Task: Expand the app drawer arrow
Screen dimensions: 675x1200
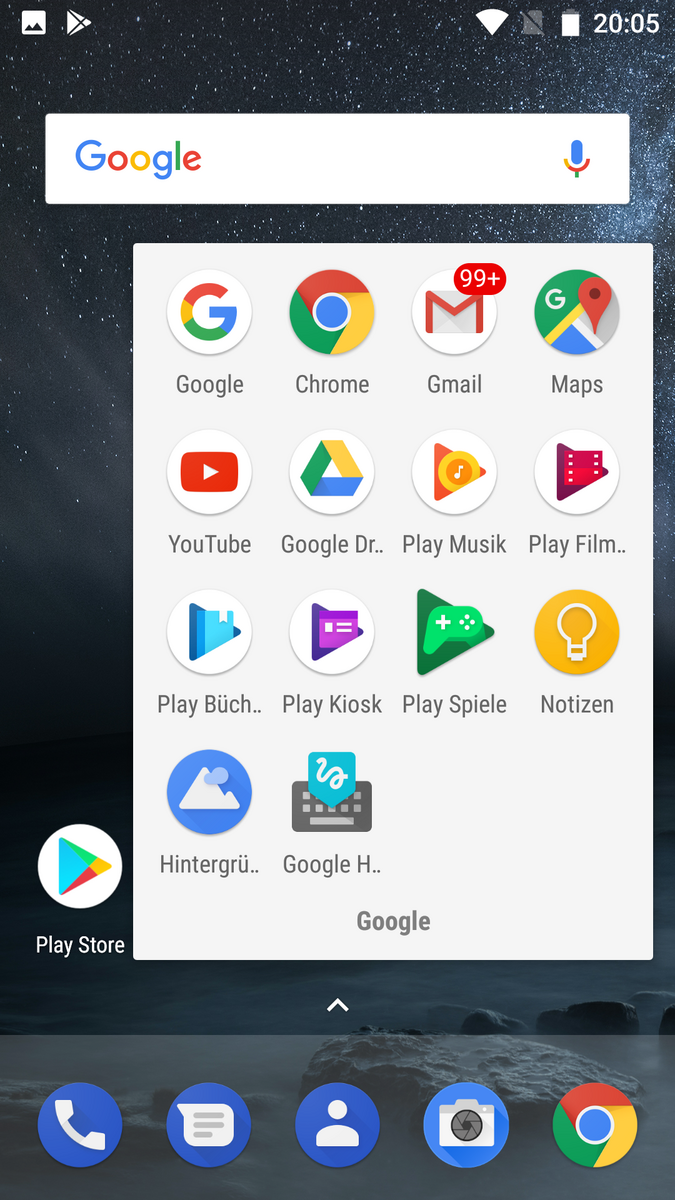Action: tap(338, 1005)
